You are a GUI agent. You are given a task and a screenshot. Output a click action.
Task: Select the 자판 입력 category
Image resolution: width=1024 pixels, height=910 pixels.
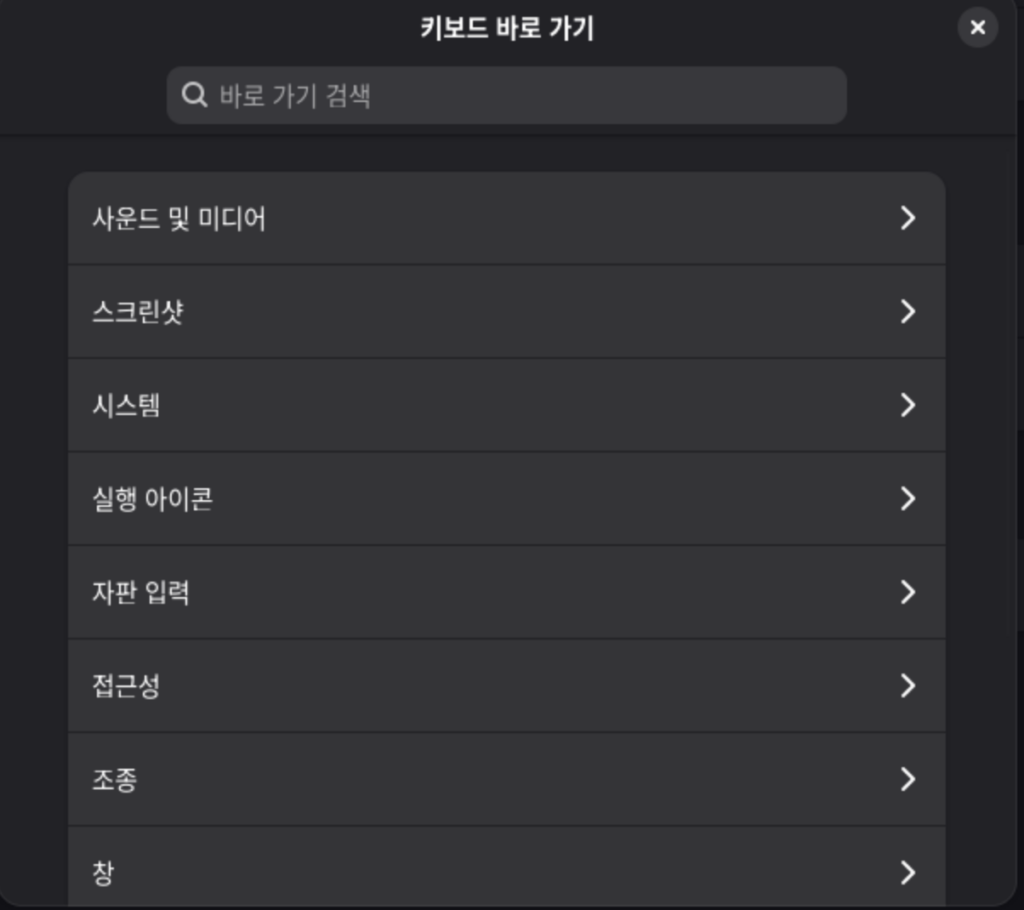(x=506, y=592)
